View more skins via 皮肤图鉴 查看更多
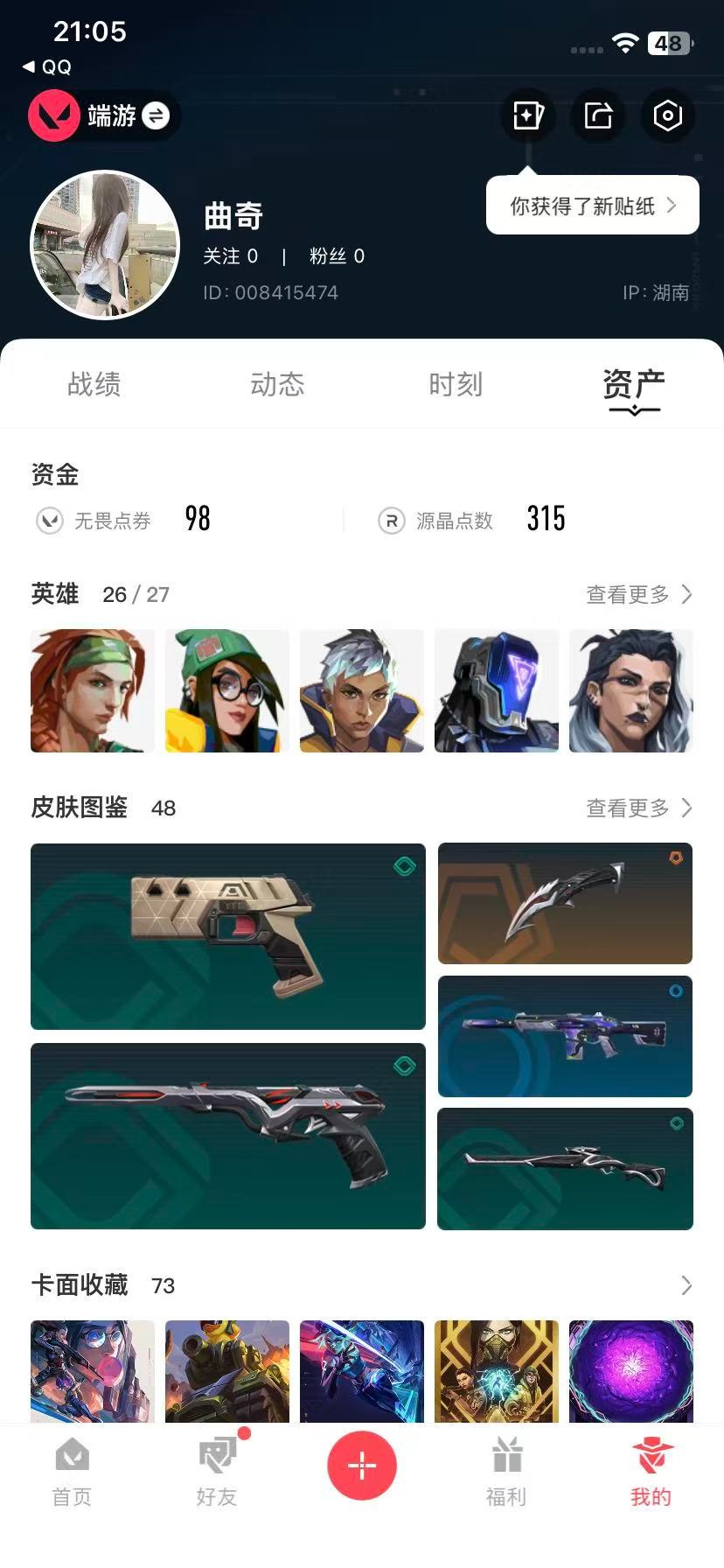The height and width of the screenshot is (1568, 724). (x=638, y=808)
